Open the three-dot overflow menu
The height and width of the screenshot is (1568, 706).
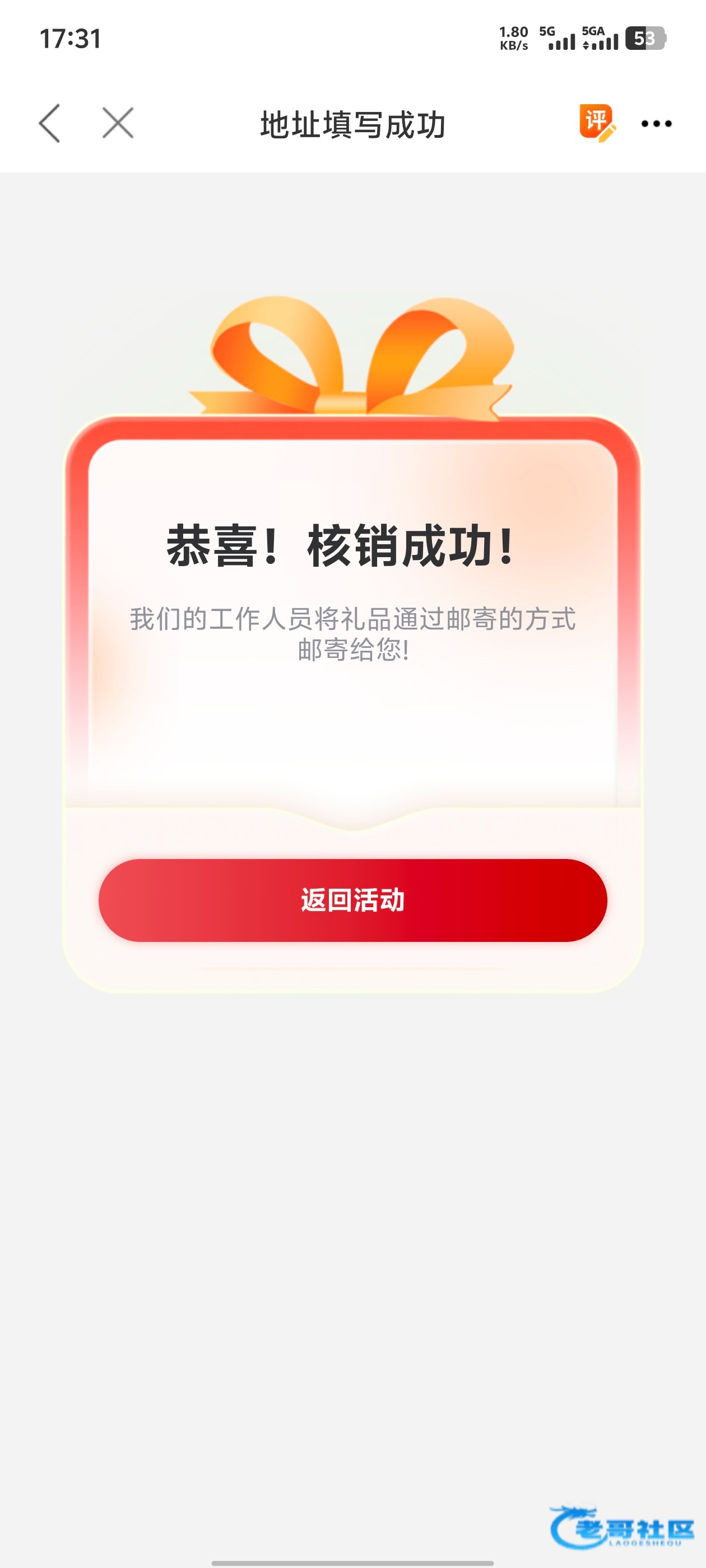coord(656,124)
